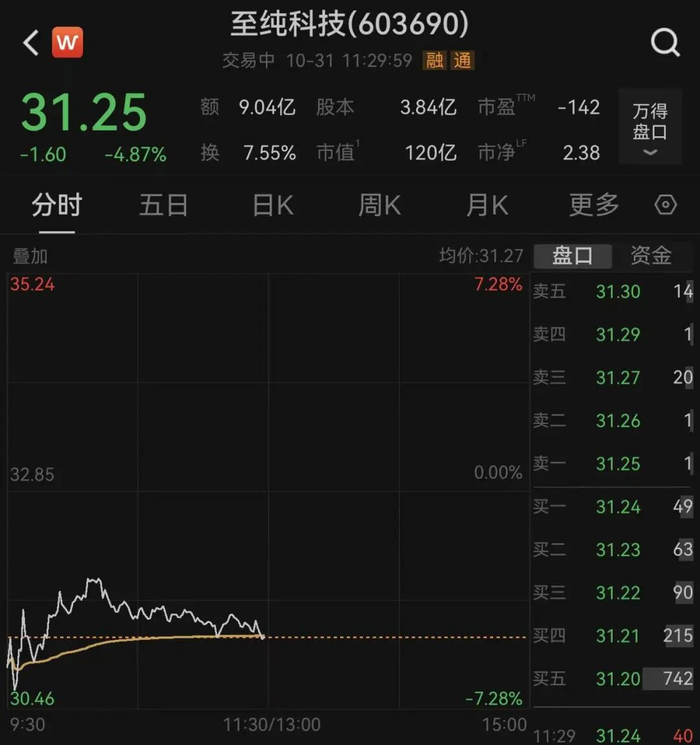Tap the 叠加 overlay option

coord(30,256)
